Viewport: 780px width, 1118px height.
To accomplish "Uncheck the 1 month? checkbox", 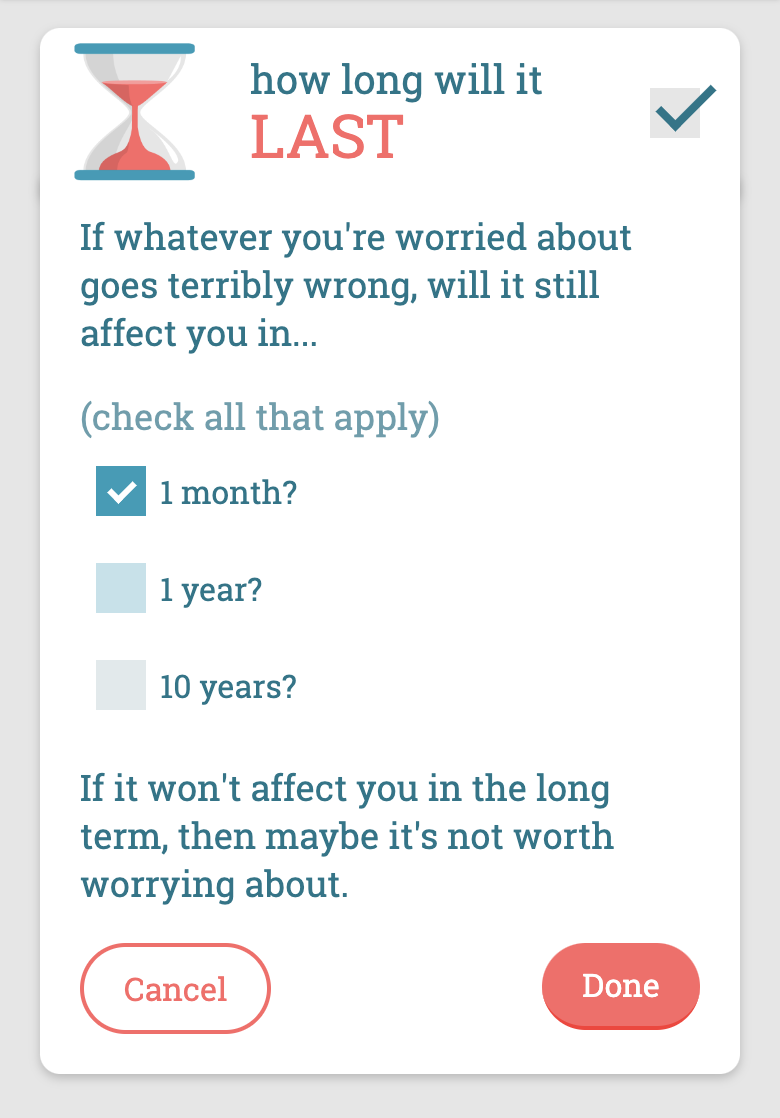I will click(x=121, y=491).
